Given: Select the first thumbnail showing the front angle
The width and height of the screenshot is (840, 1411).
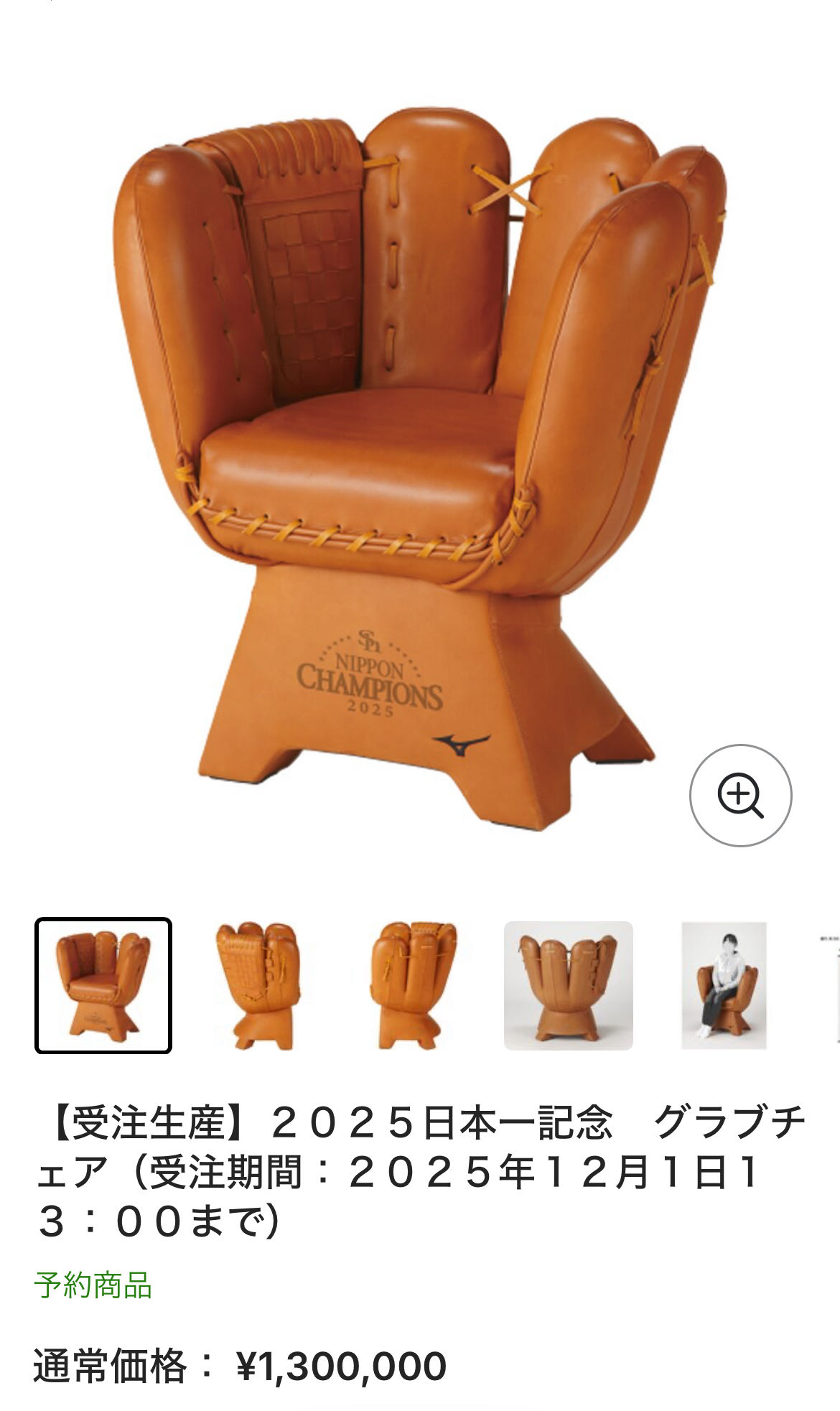Looking at the screenshot, I should [103, 985].
